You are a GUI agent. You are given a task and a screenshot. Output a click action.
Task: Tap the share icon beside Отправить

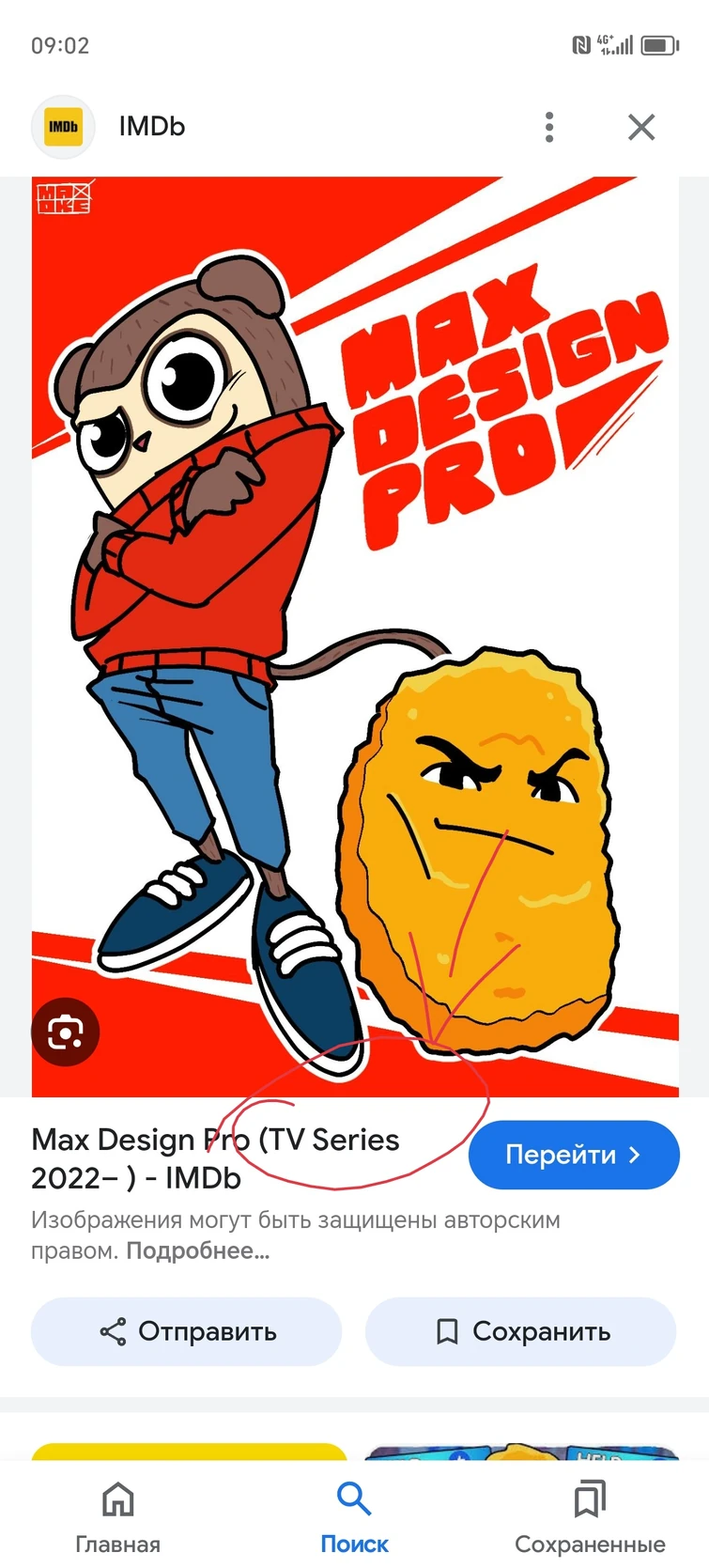[113, 1331]
